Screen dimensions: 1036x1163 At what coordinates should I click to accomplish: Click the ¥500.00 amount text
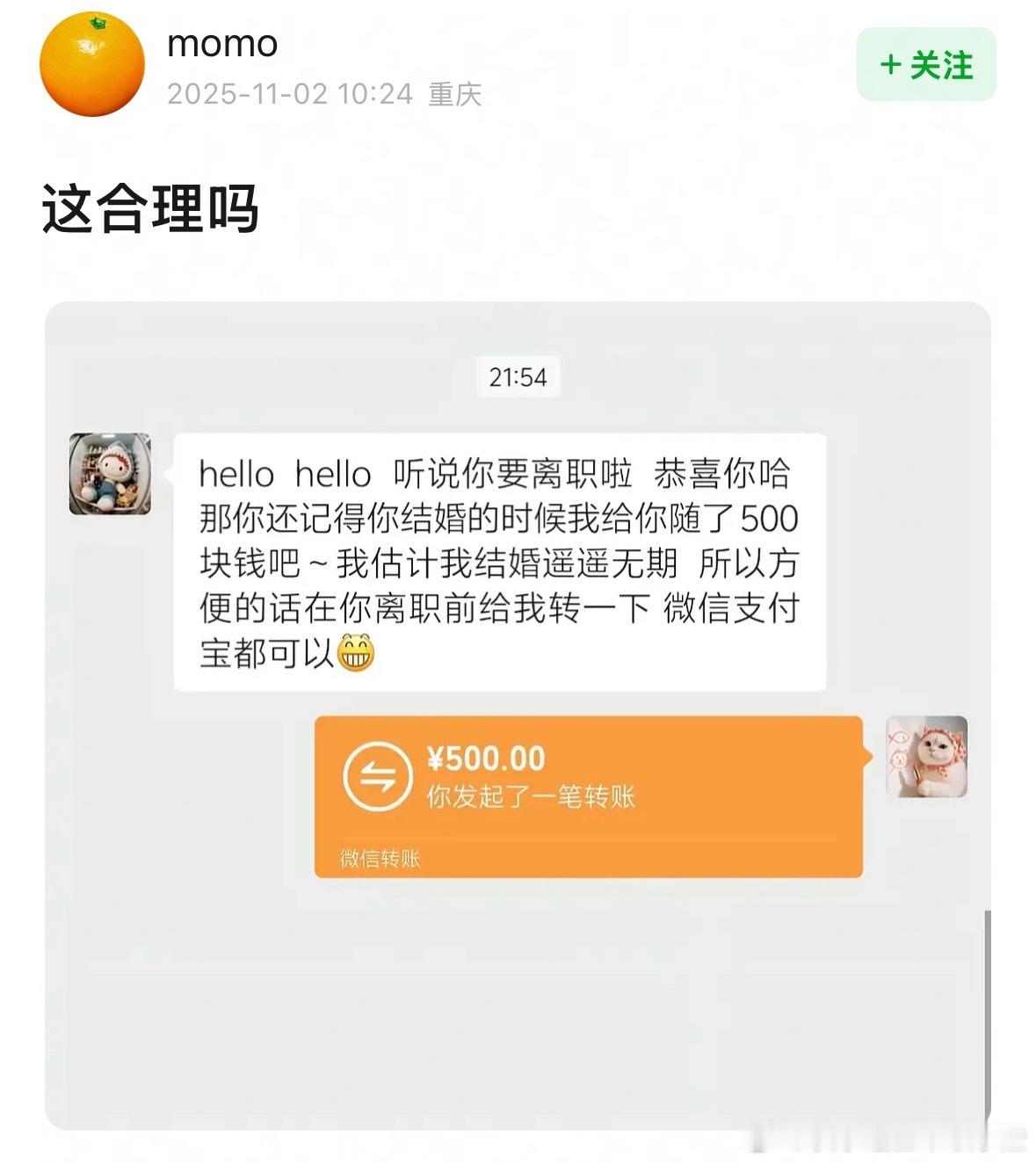click(489, 757)
